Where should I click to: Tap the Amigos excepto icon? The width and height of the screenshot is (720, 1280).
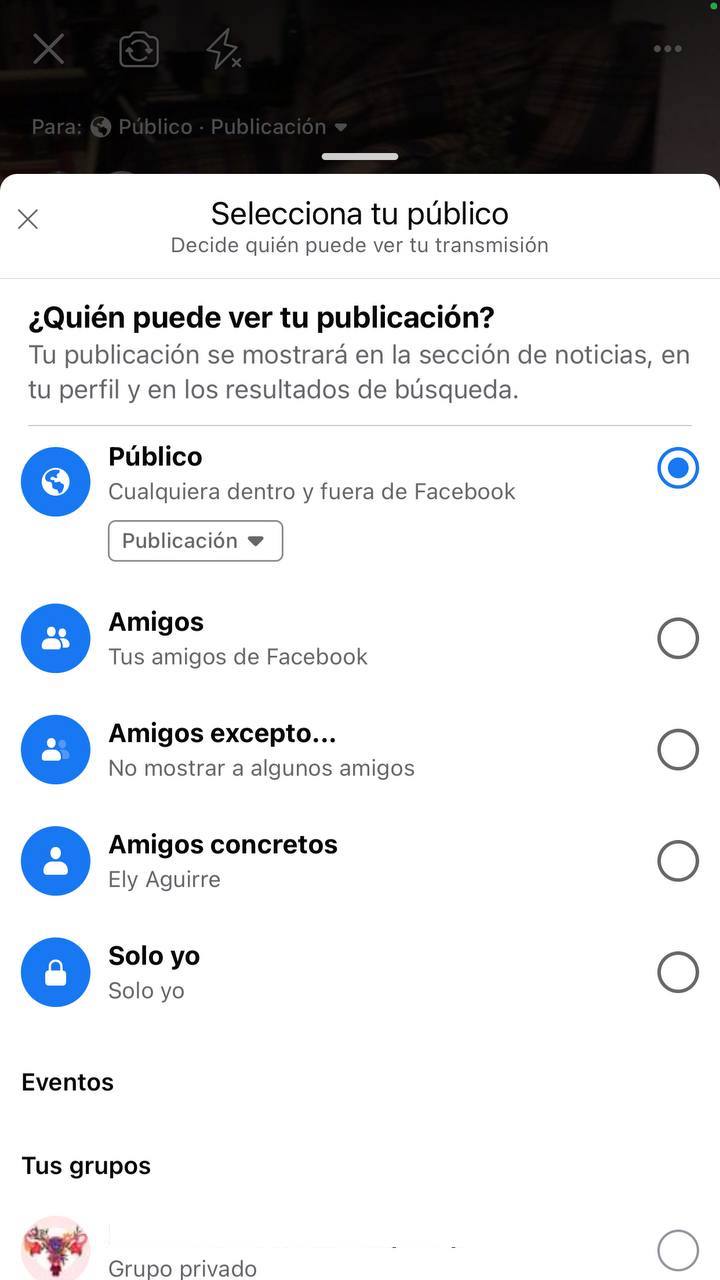coord(55,749)
